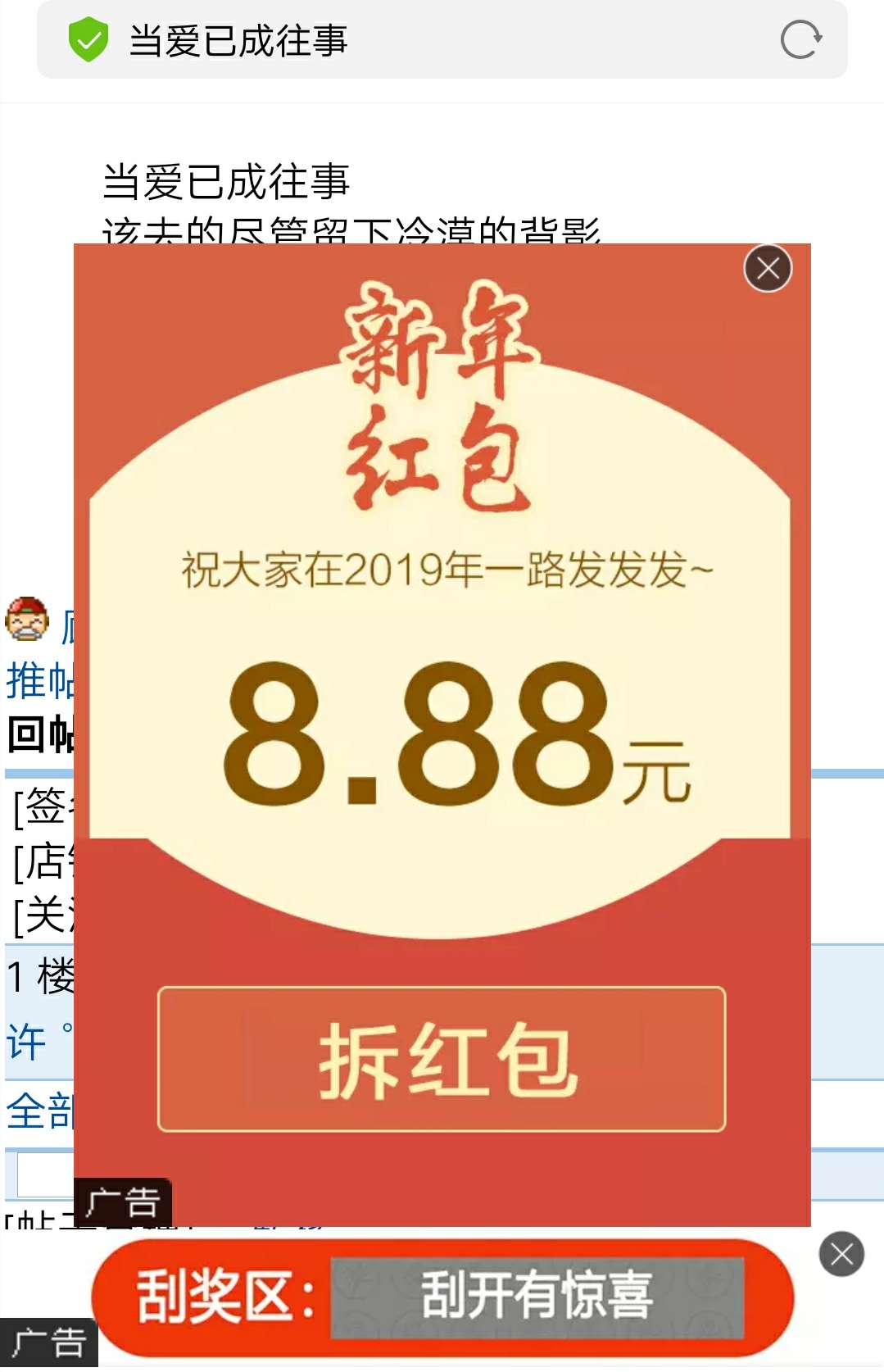Screen dimensions: 884x1372
Task: Dismiss the 刮奖区 bottom banner ad
Action: point(841,1254)
